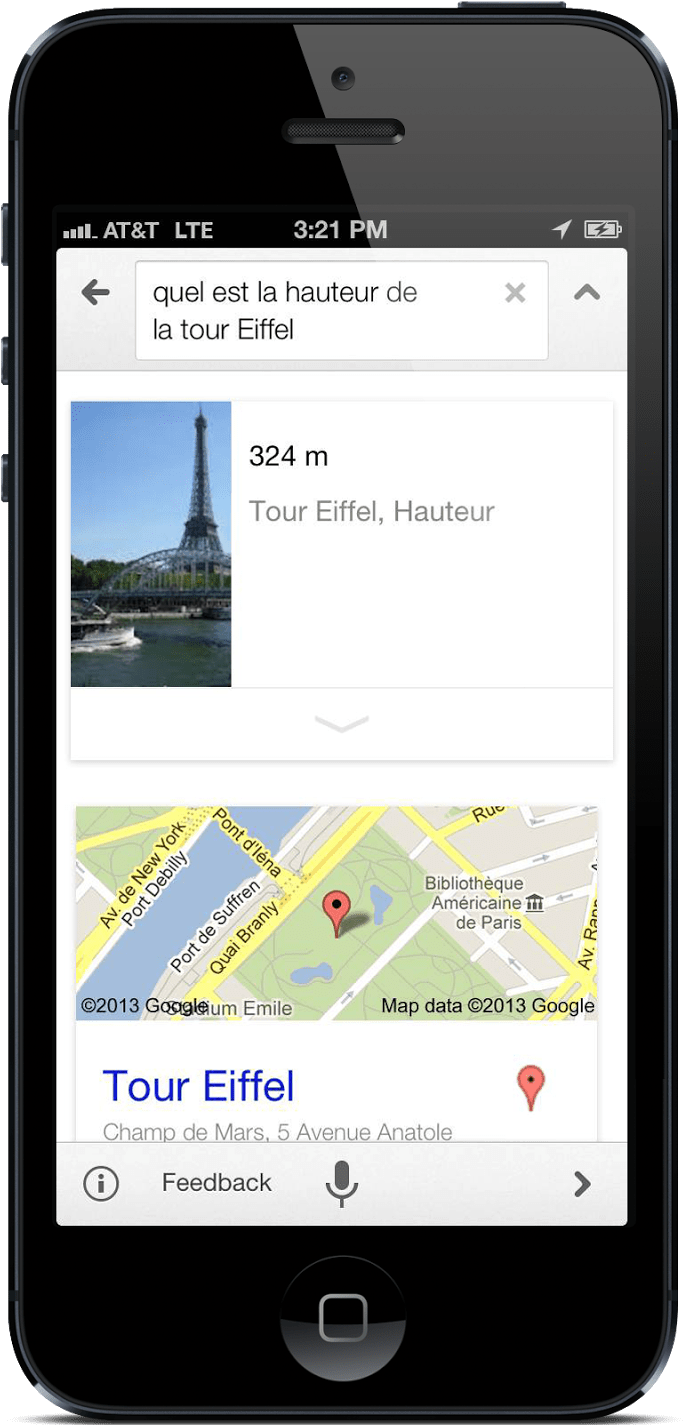Go forward with the right arrow
Image resolution: width=683 pixels, height=1425 pixels.
(582, 1184)
